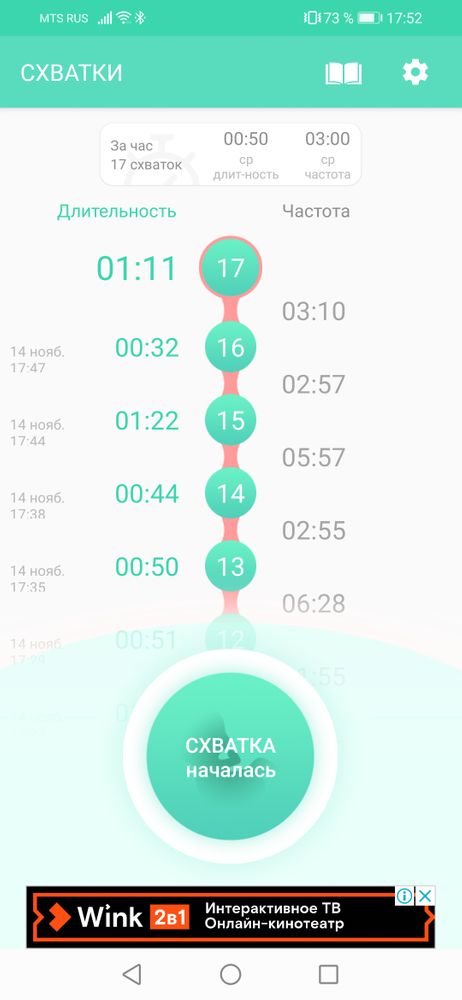Open settings gear icon
Screen dimensions: 462x1000
[x=415, y=73]
